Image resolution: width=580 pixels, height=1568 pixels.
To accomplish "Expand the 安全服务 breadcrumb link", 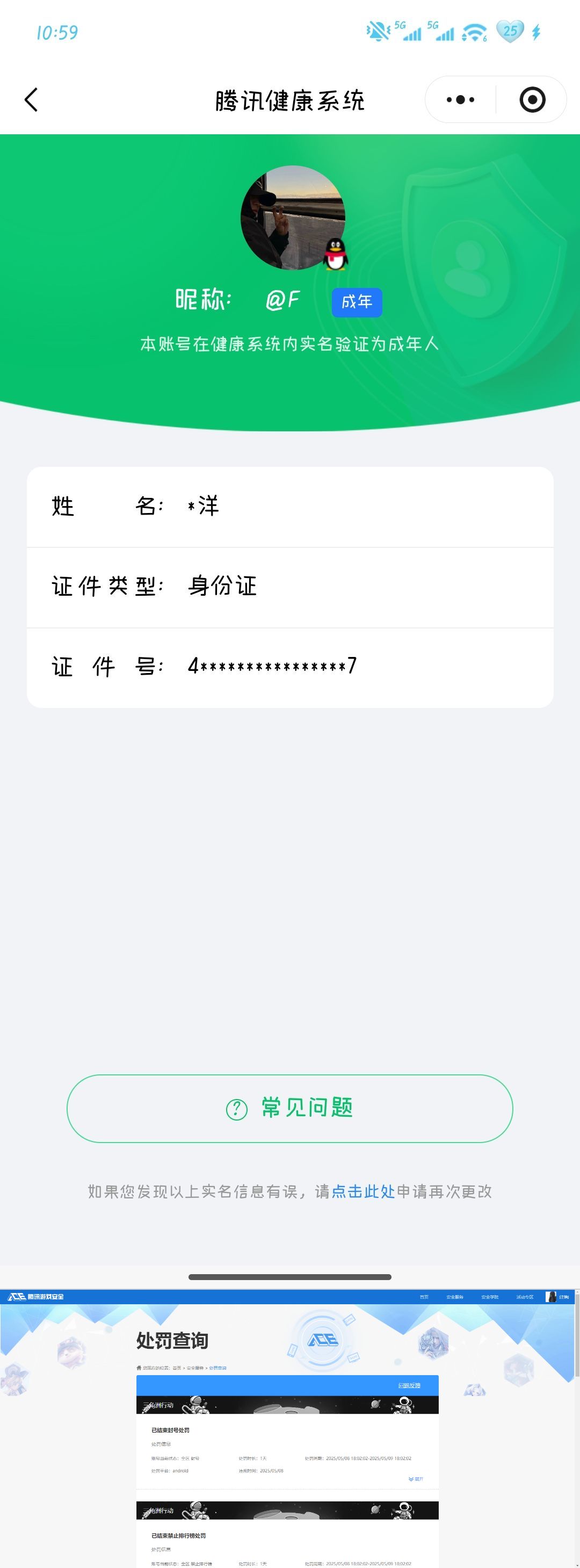I will point(195,1368).
